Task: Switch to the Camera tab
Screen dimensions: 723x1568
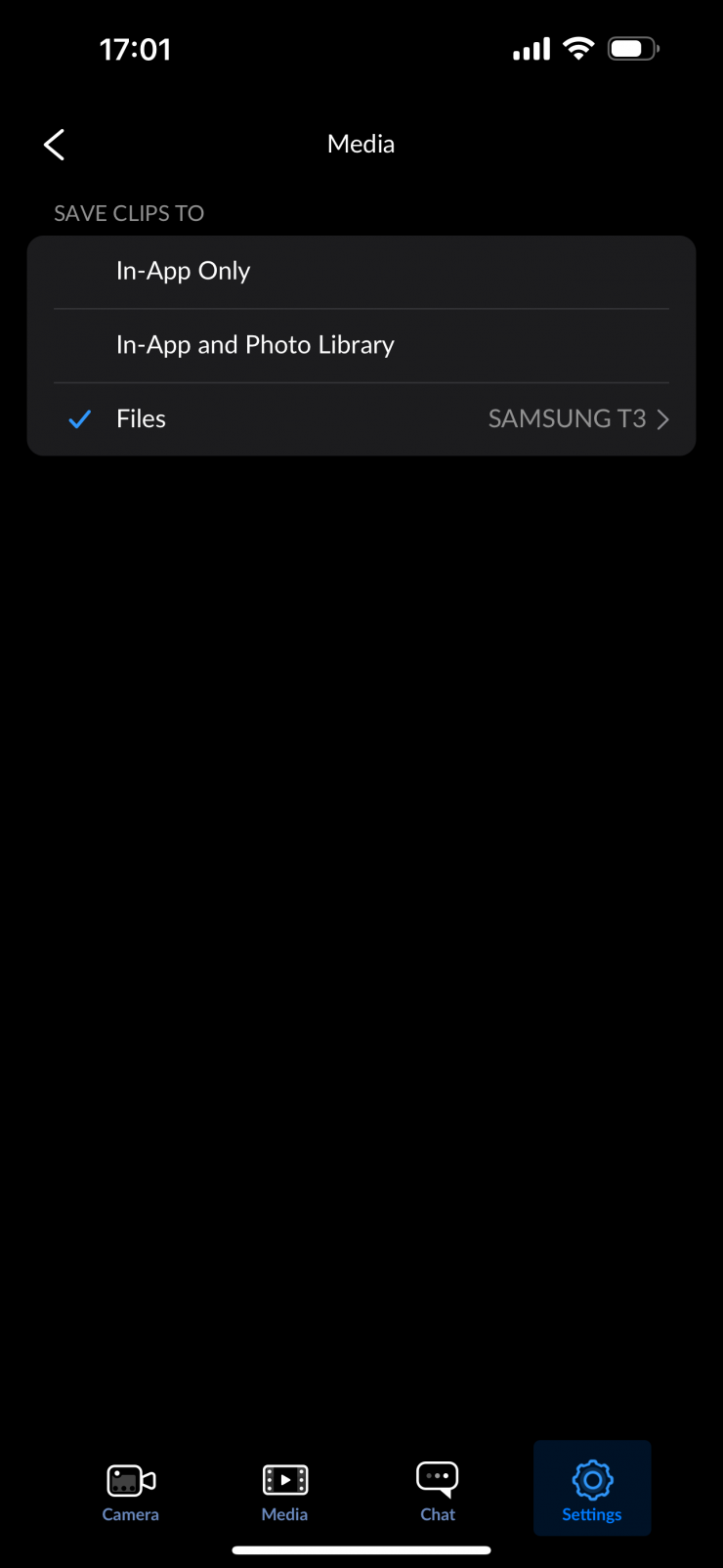Action: 130,1491
